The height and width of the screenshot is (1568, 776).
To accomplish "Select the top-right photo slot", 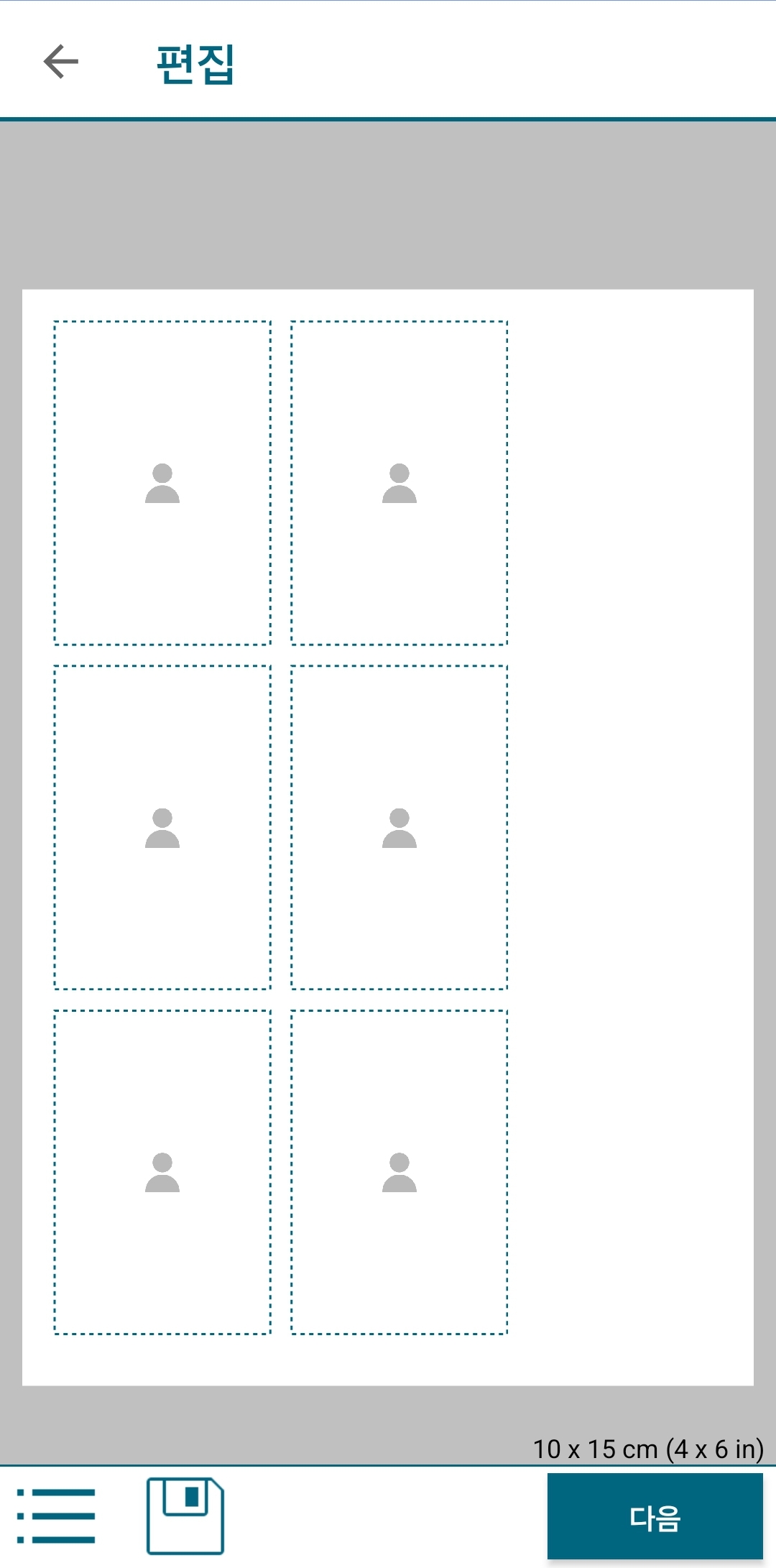I will pos(399,483).
